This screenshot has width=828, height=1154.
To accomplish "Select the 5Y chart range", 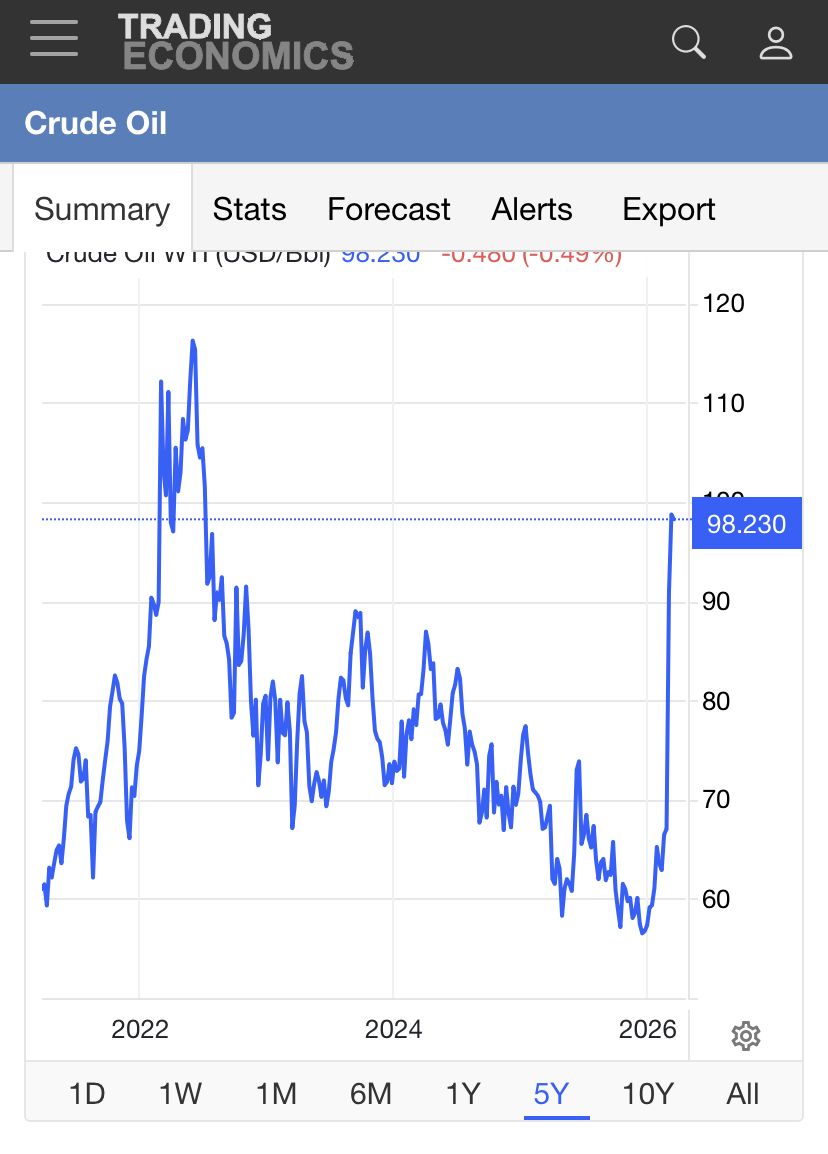I will pyautogui.click(x=551, y=1093).
